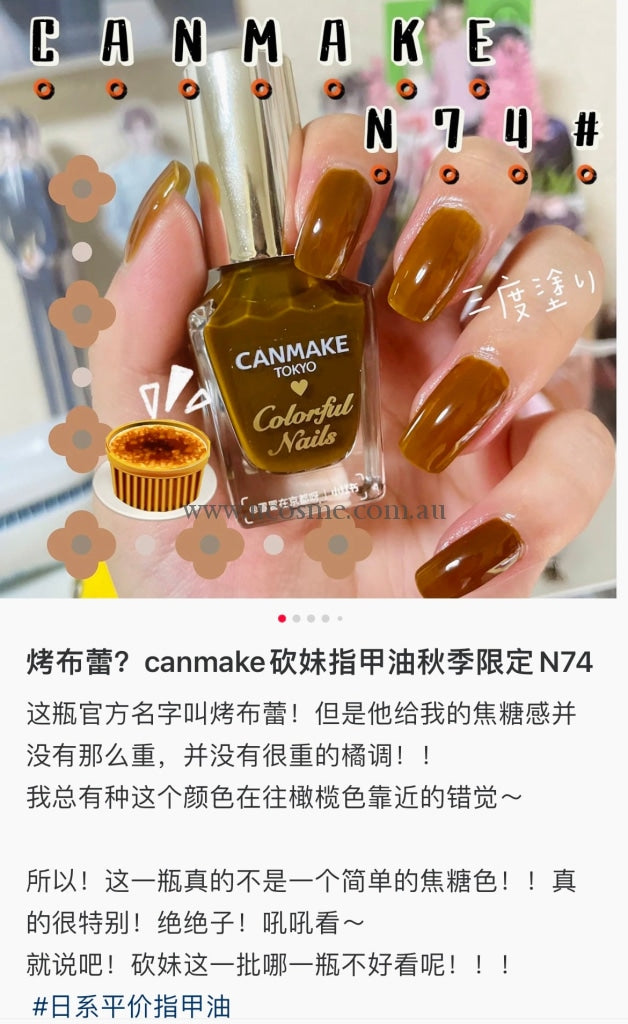
Task: Open the #日系平价指甲油 hashtag
Action: click(132, 1005)
